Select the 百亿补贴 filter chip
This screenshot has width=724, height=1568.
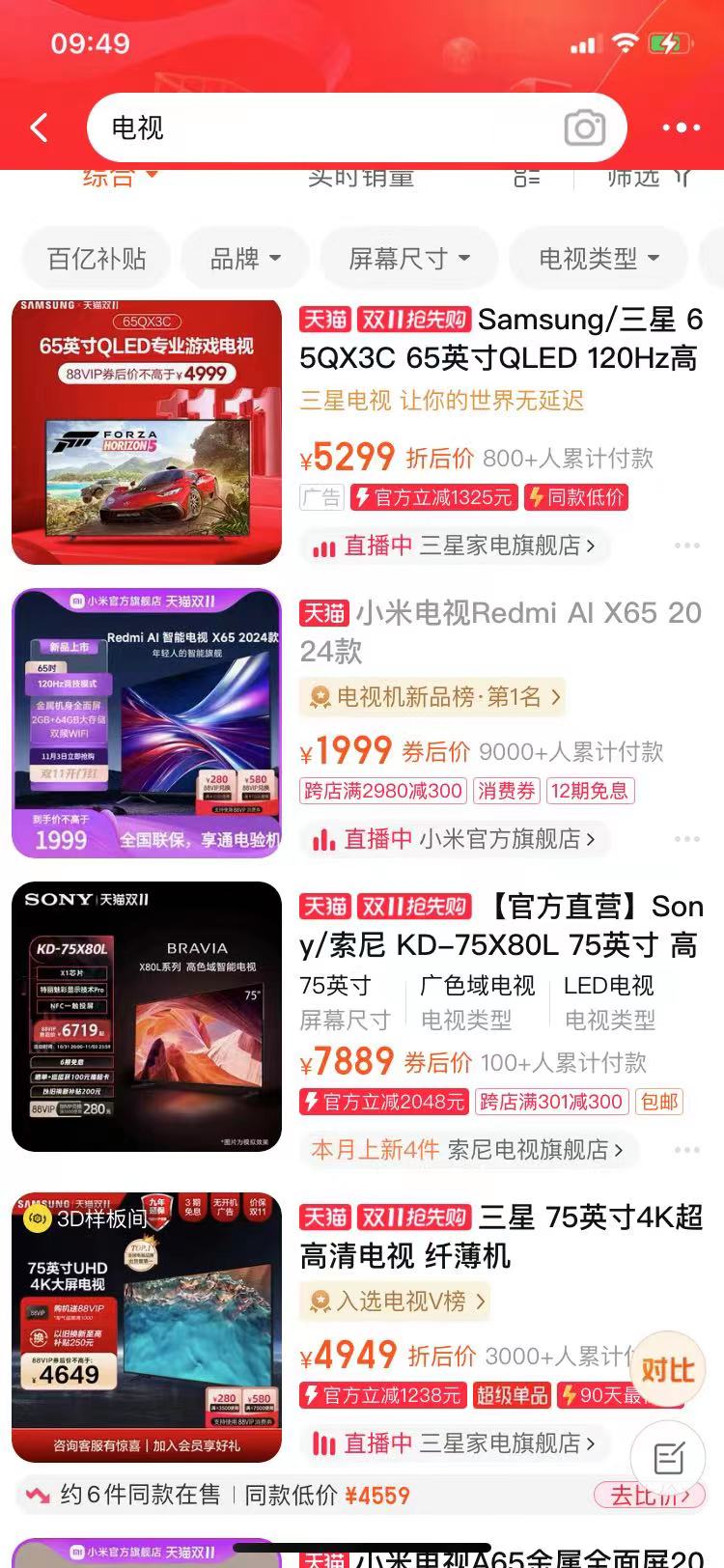pos(97,259)
